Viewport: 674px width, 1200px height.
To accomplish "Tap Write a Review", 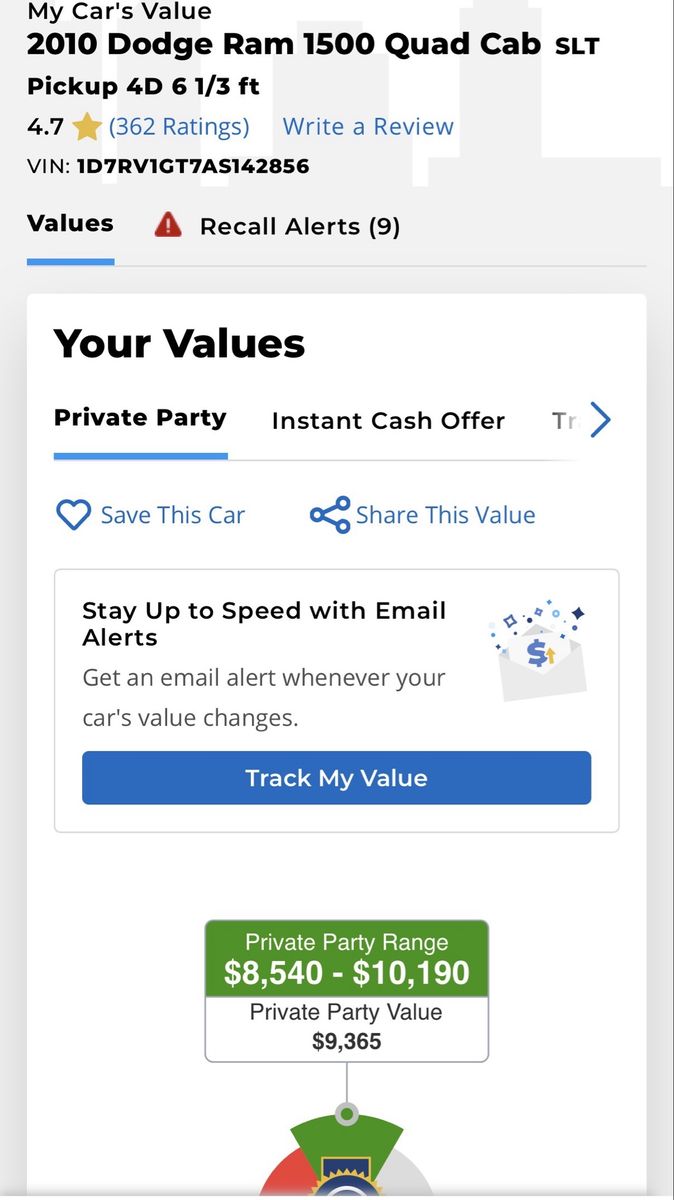I will 368,127.
